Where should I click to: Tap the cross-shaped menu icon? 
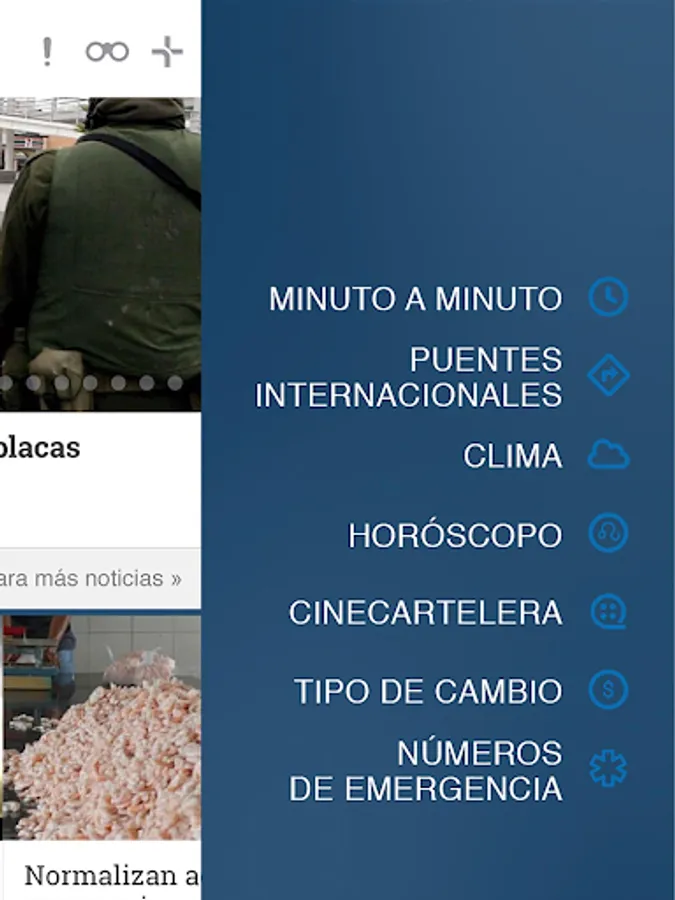(x=167, y=52)
